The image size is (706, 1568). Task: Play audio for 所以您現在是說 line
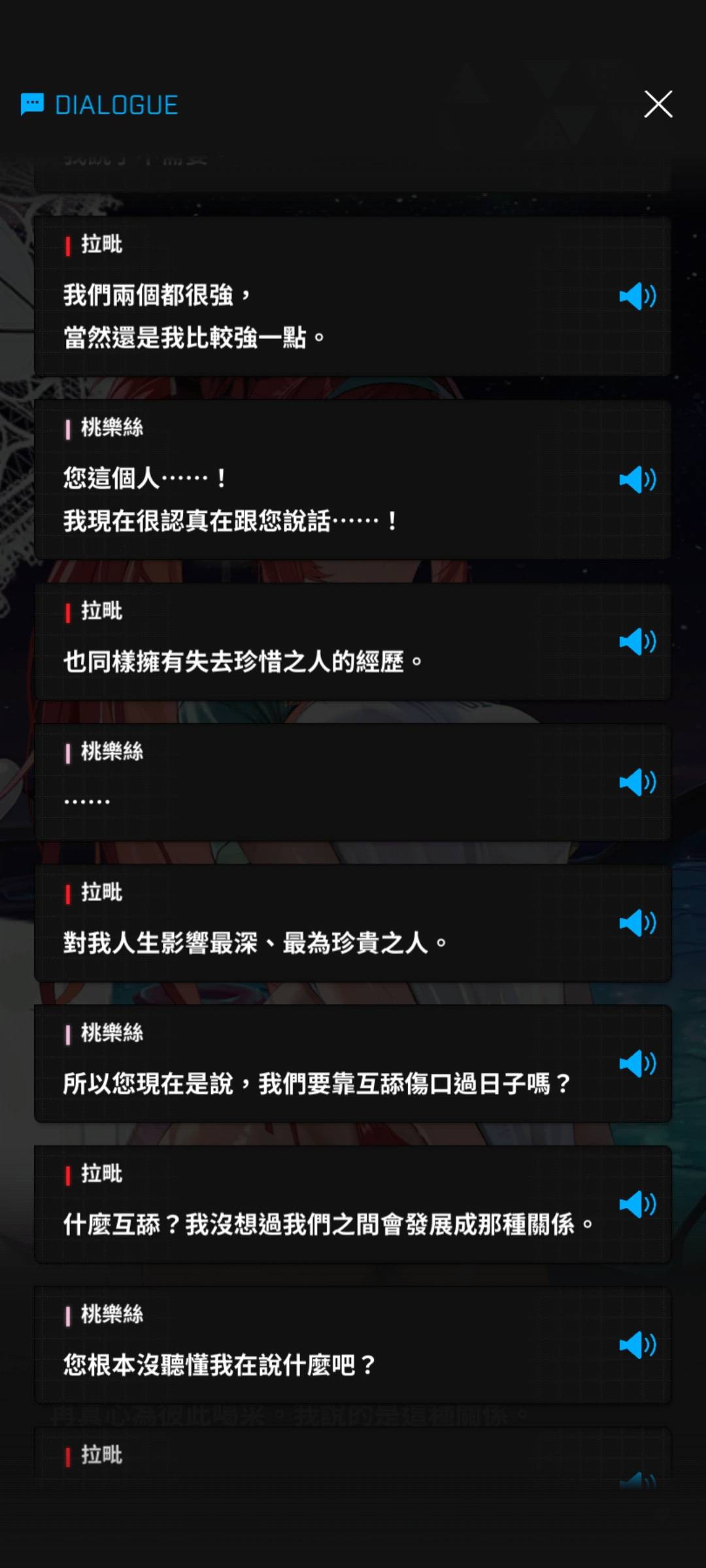637,1064
